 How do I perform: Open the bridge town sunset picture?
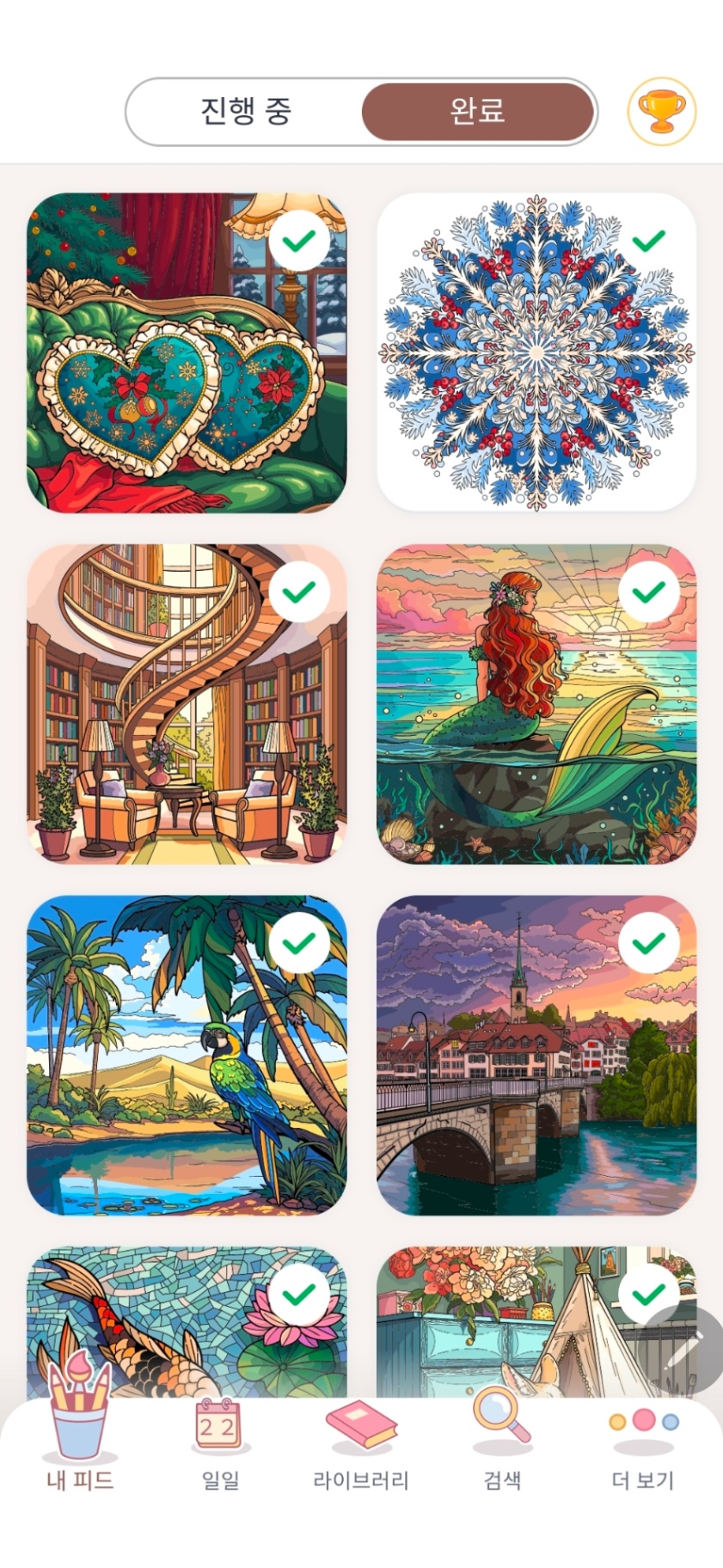(x=536, y=1055)
